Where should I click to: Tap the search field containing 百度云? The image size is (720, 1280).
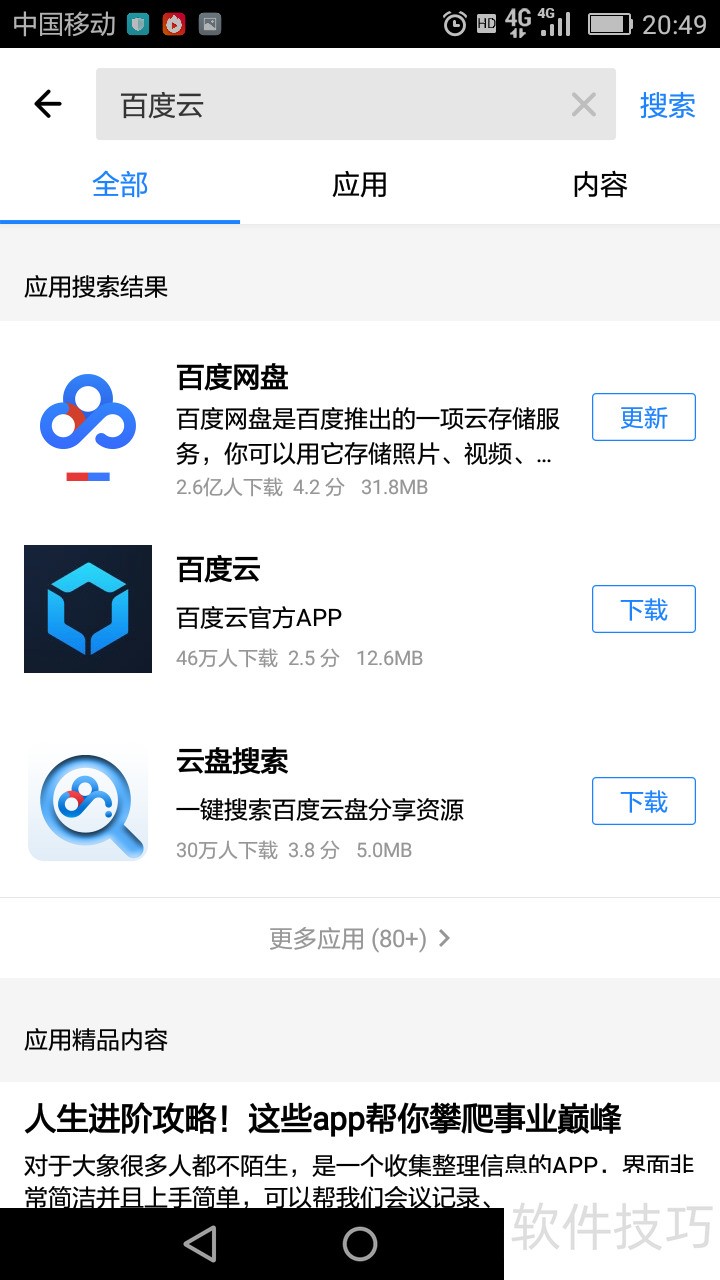330,104
